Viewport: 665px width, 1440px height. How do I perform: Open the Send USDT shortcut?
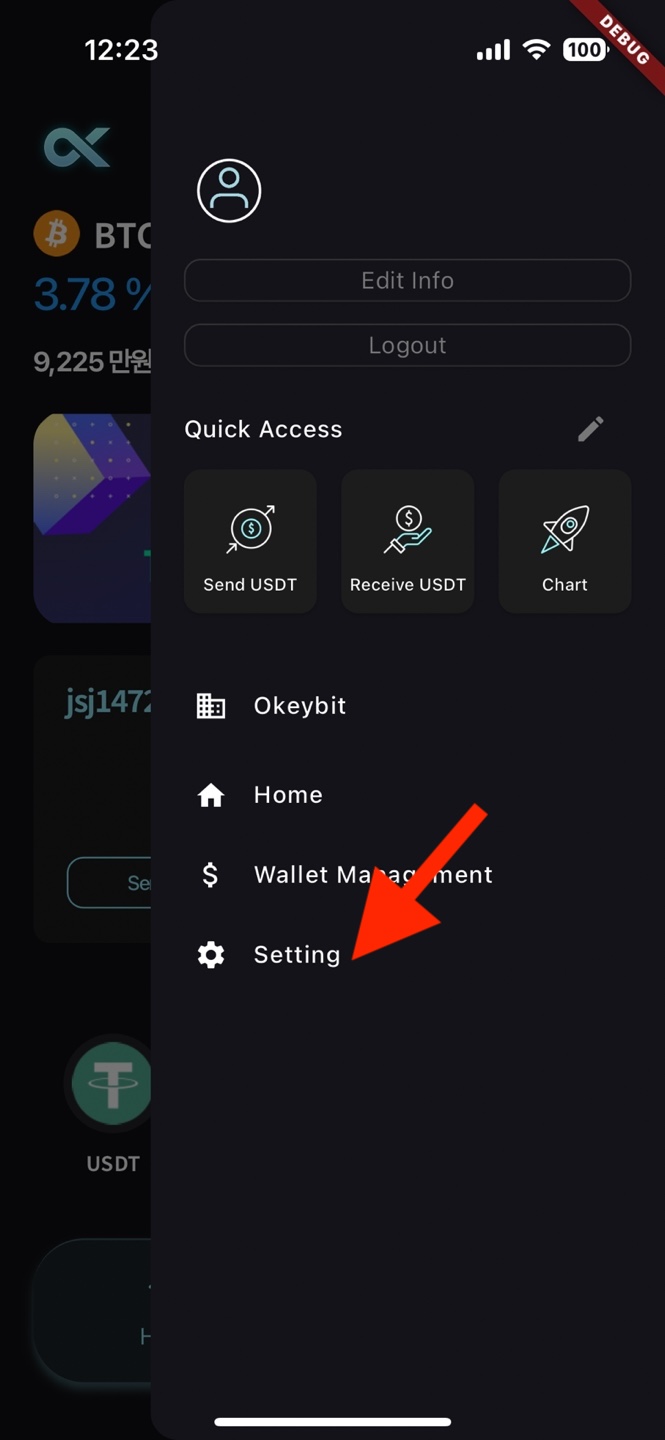coord(250,541)
